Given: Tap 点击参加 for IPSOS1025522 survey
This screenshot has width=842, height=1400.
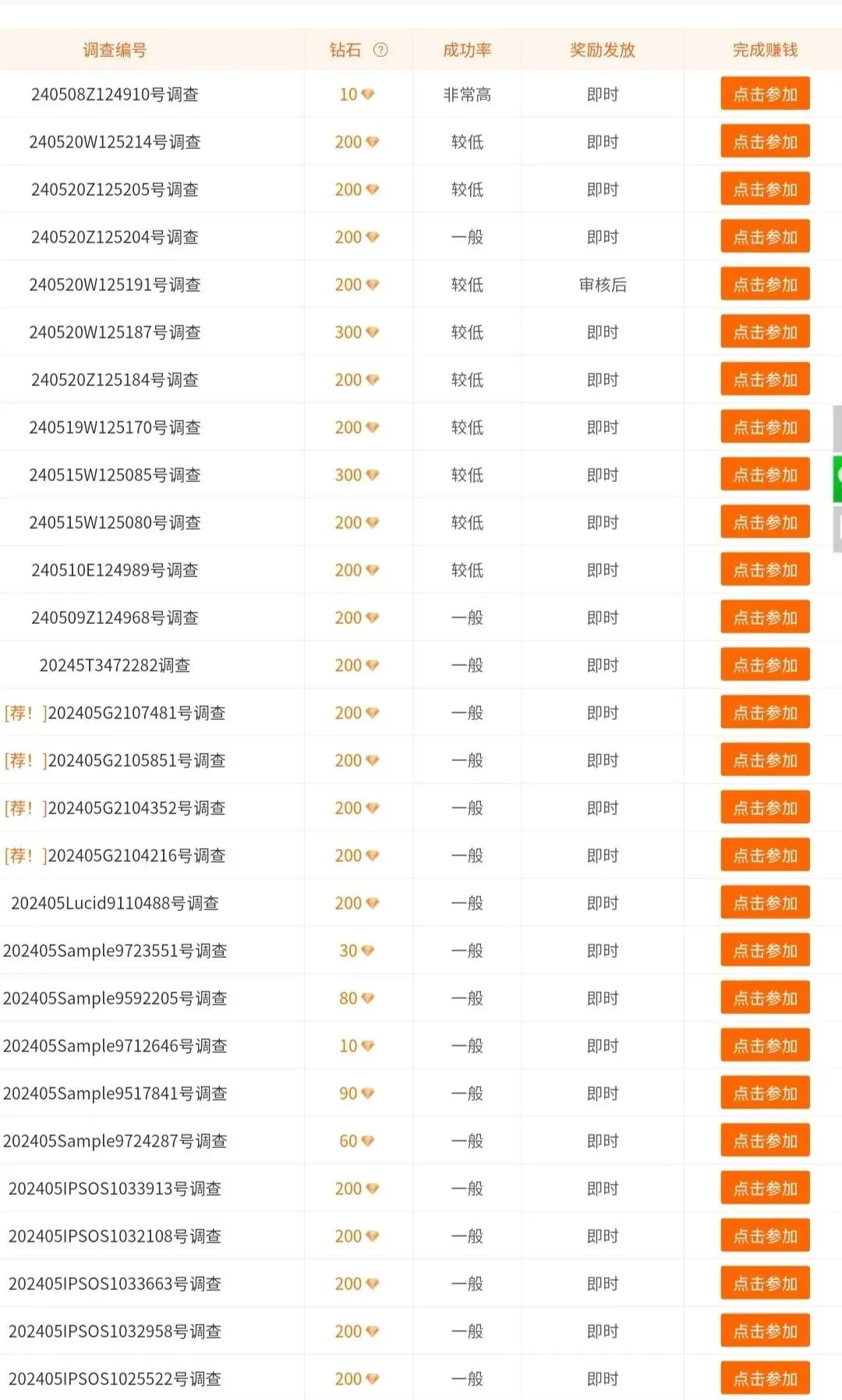Looking at the screenshot, I should (x=765, y=1379).
